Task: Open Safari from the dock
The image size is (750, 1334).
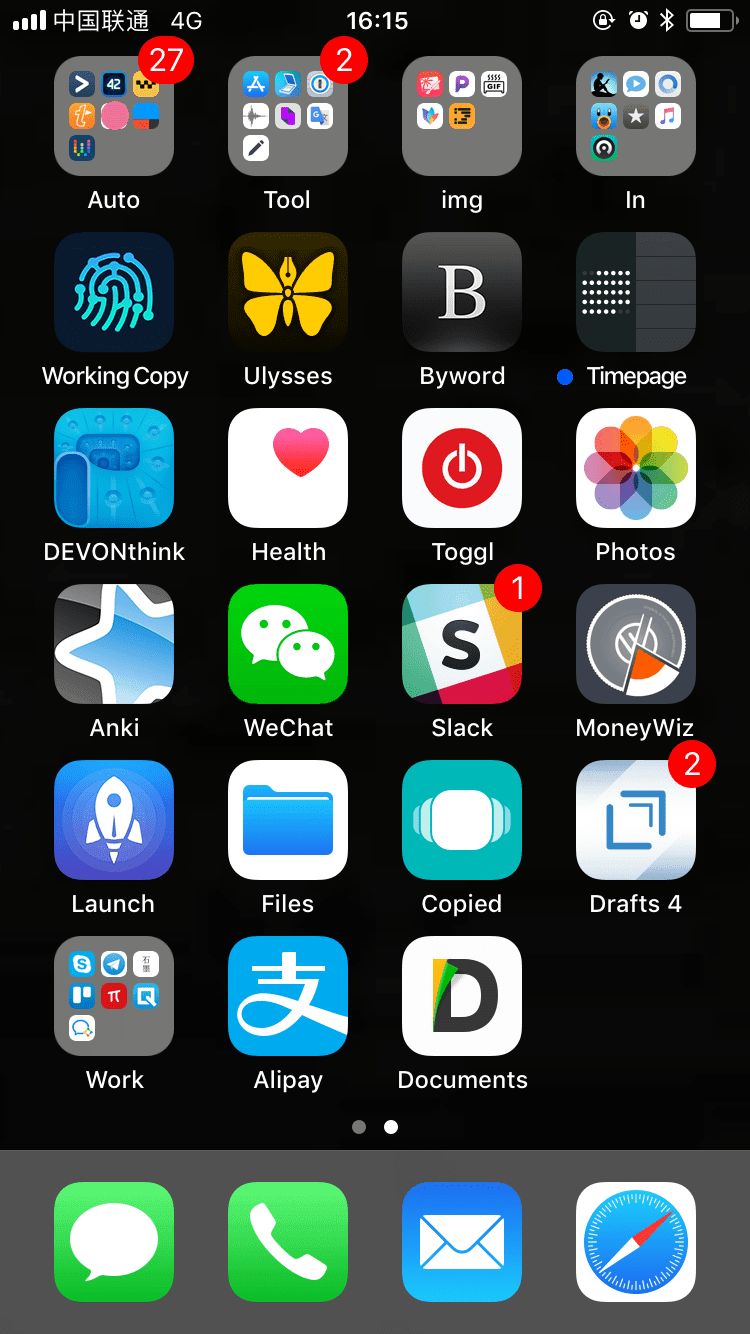Action: coord(636,1242)
